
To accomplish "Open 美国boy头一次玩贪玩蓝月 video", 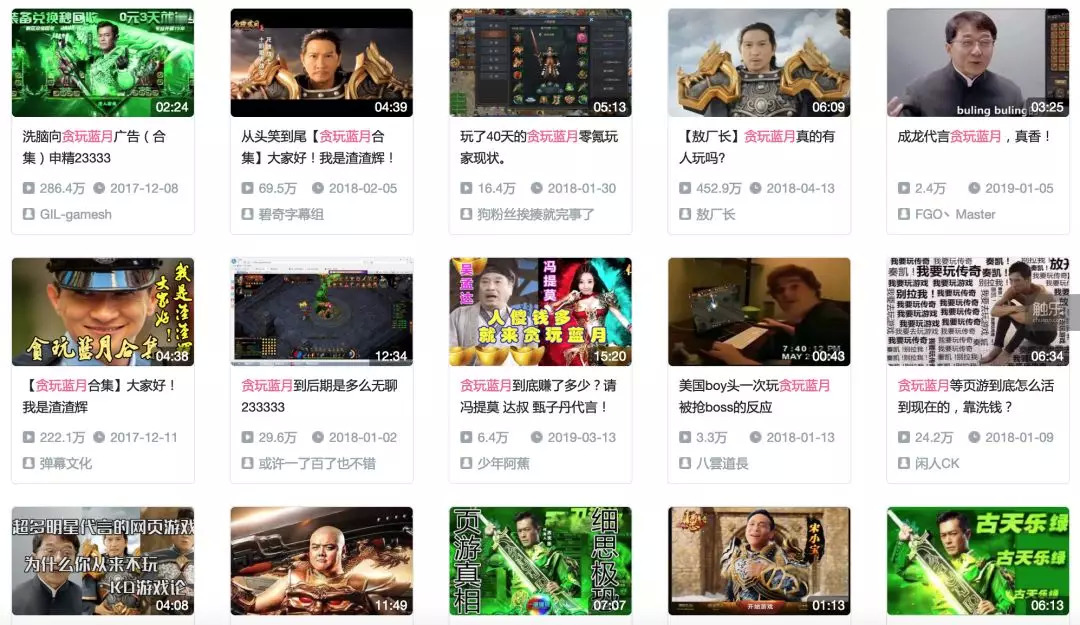I will 759,311.
